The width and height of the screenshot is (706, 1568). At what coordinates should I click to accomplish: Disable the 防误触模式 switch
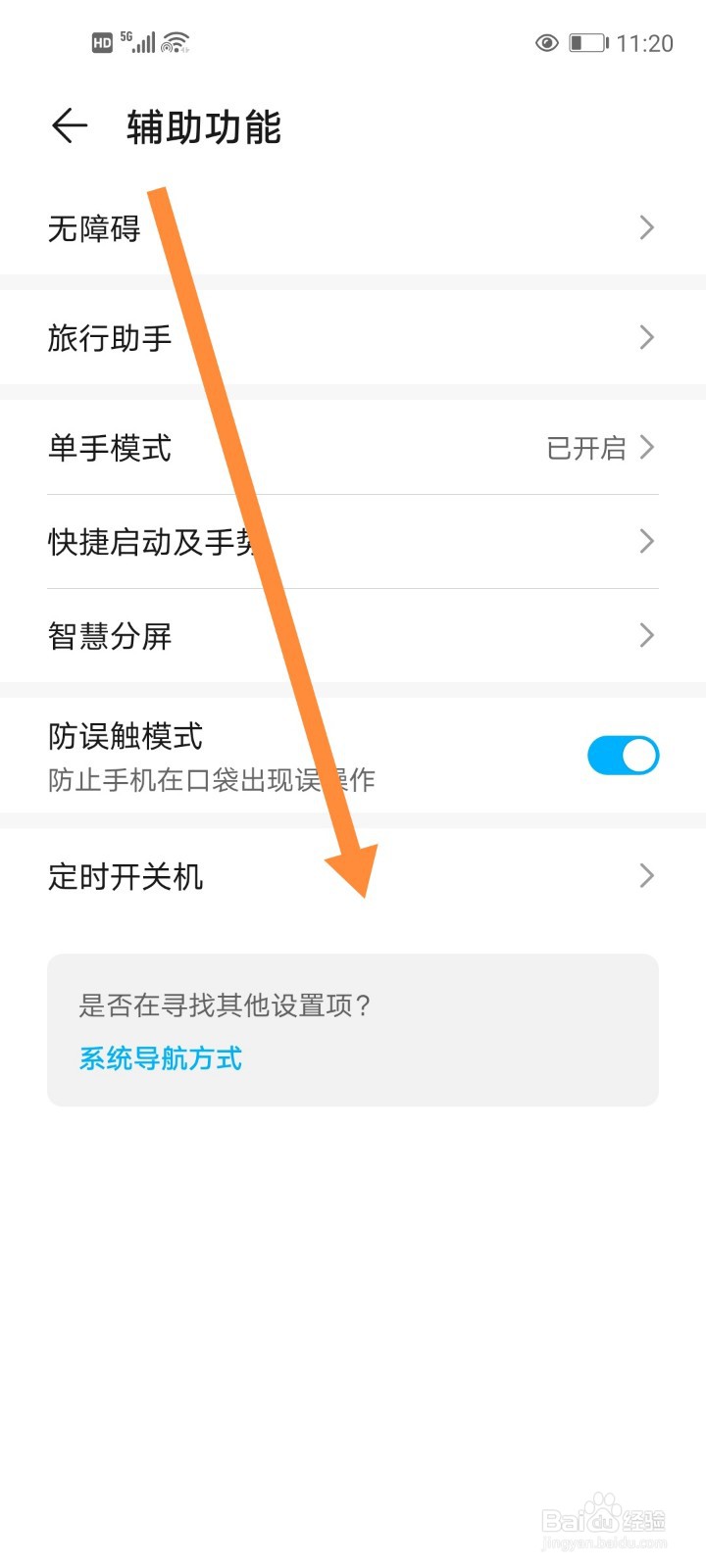coord(623,755)
